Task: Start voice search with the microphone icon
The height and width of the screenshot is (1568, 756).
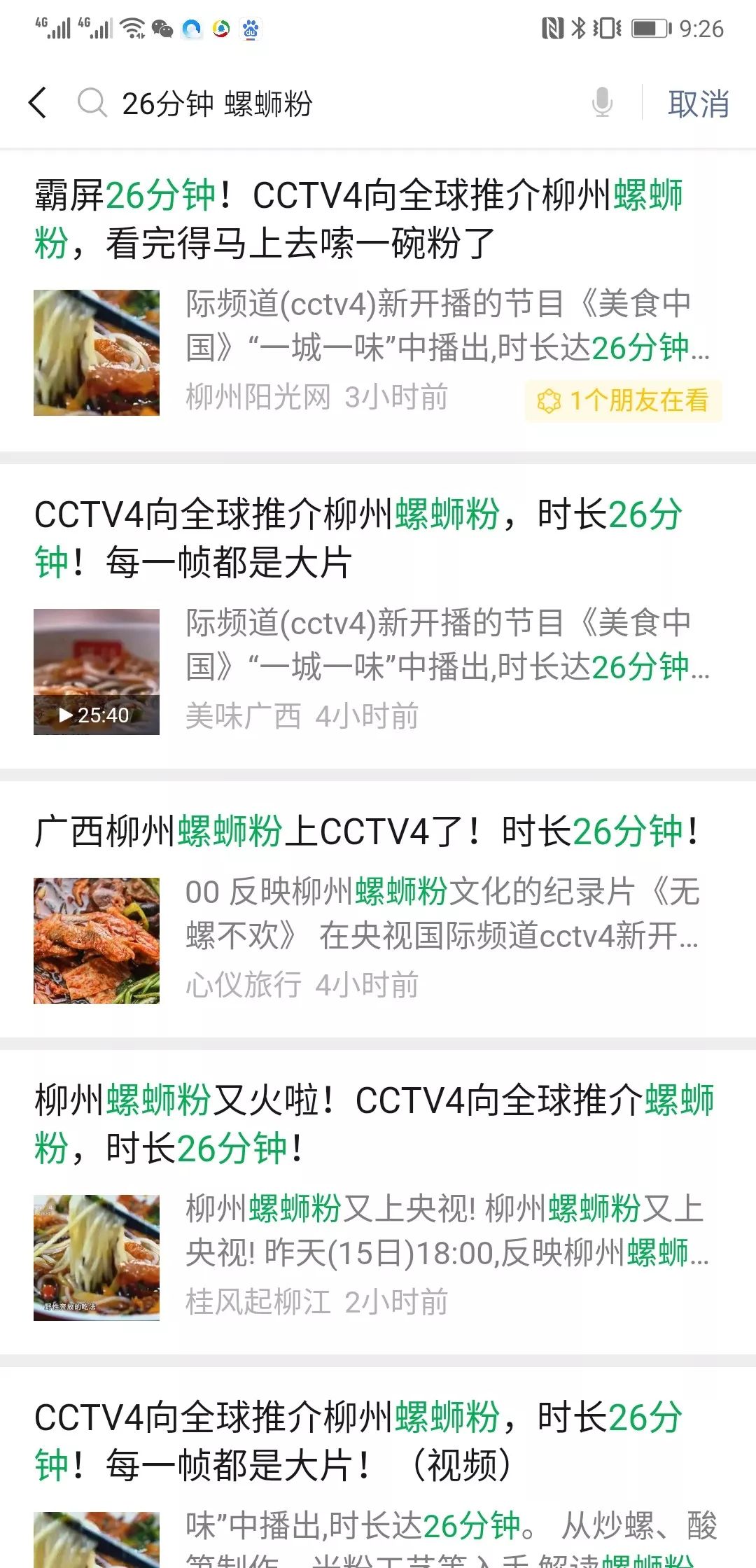Action: [x=602, y=103]
